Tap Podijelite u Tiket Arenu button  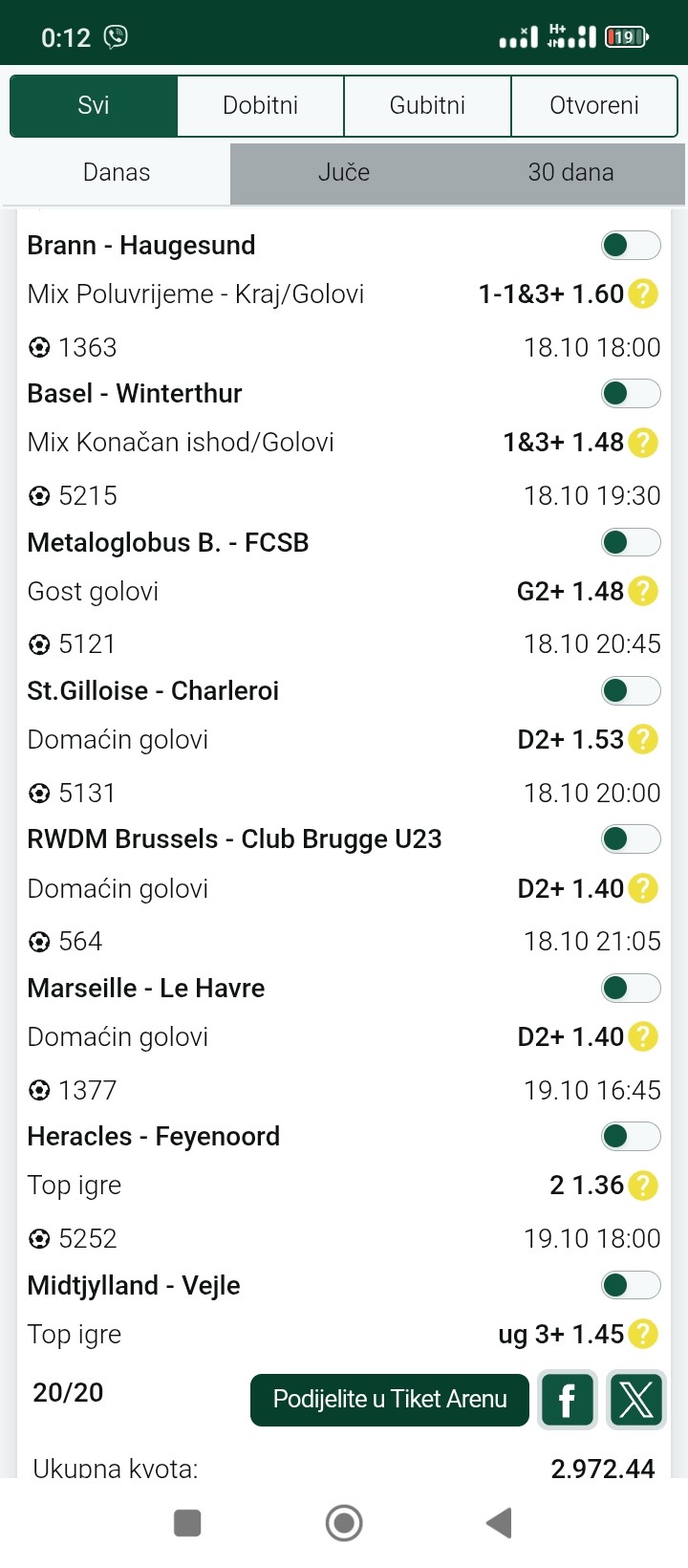tap(390, 1400)
